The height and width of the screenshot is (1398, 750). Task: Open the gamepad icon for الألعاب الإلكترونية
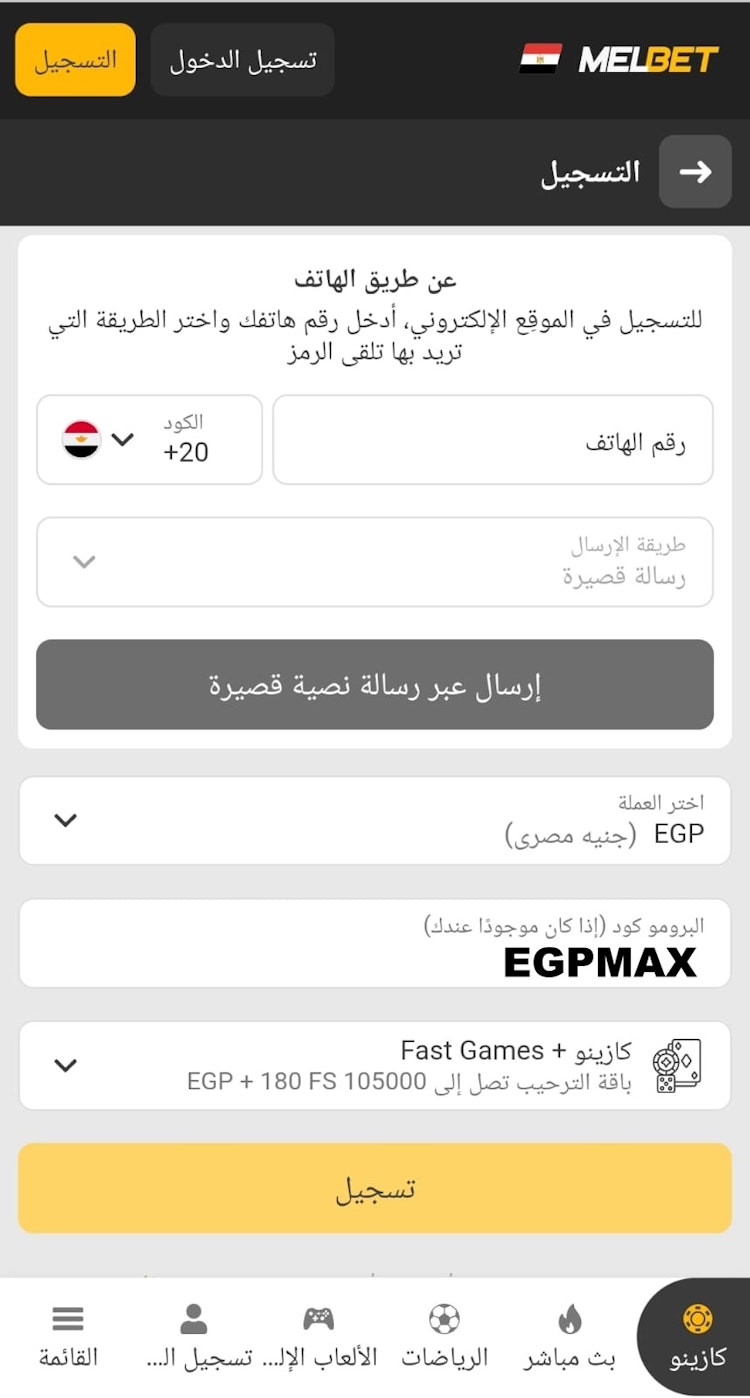pos(318,1318)
